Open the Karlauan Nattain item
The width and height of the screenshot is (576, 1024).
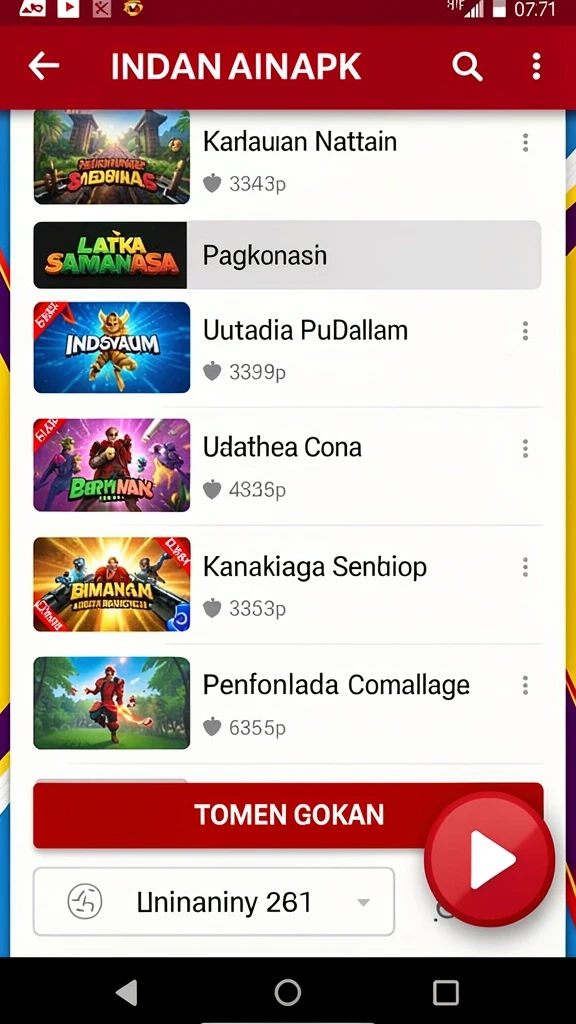click(x=287, y=157)
